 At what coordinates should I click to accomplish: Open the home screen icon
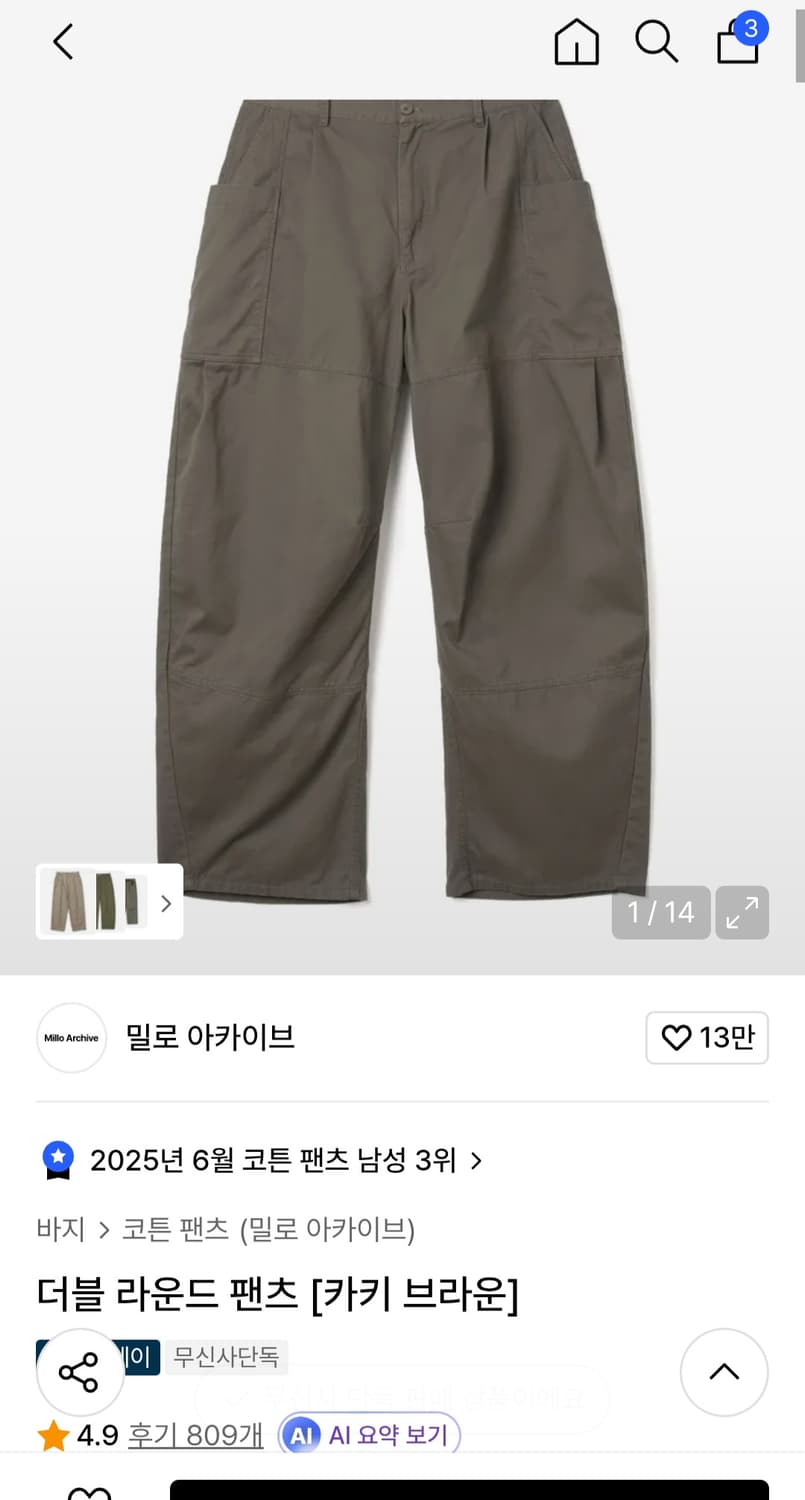point(576,42)
